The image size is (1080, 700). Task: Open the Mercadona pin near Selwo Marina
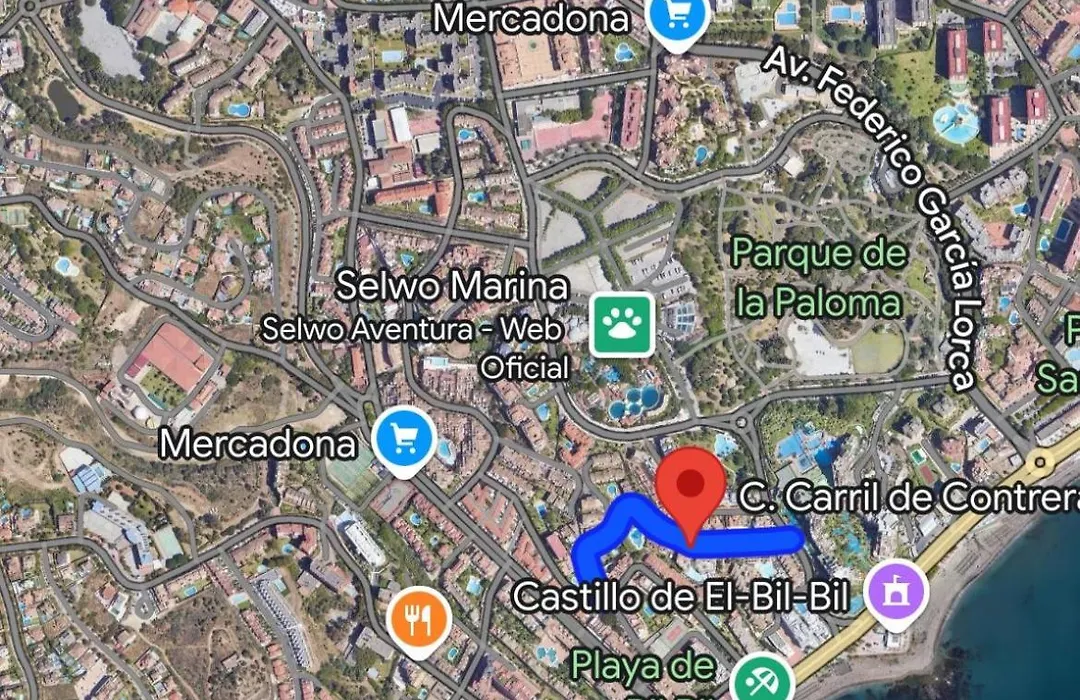(404, 440)
